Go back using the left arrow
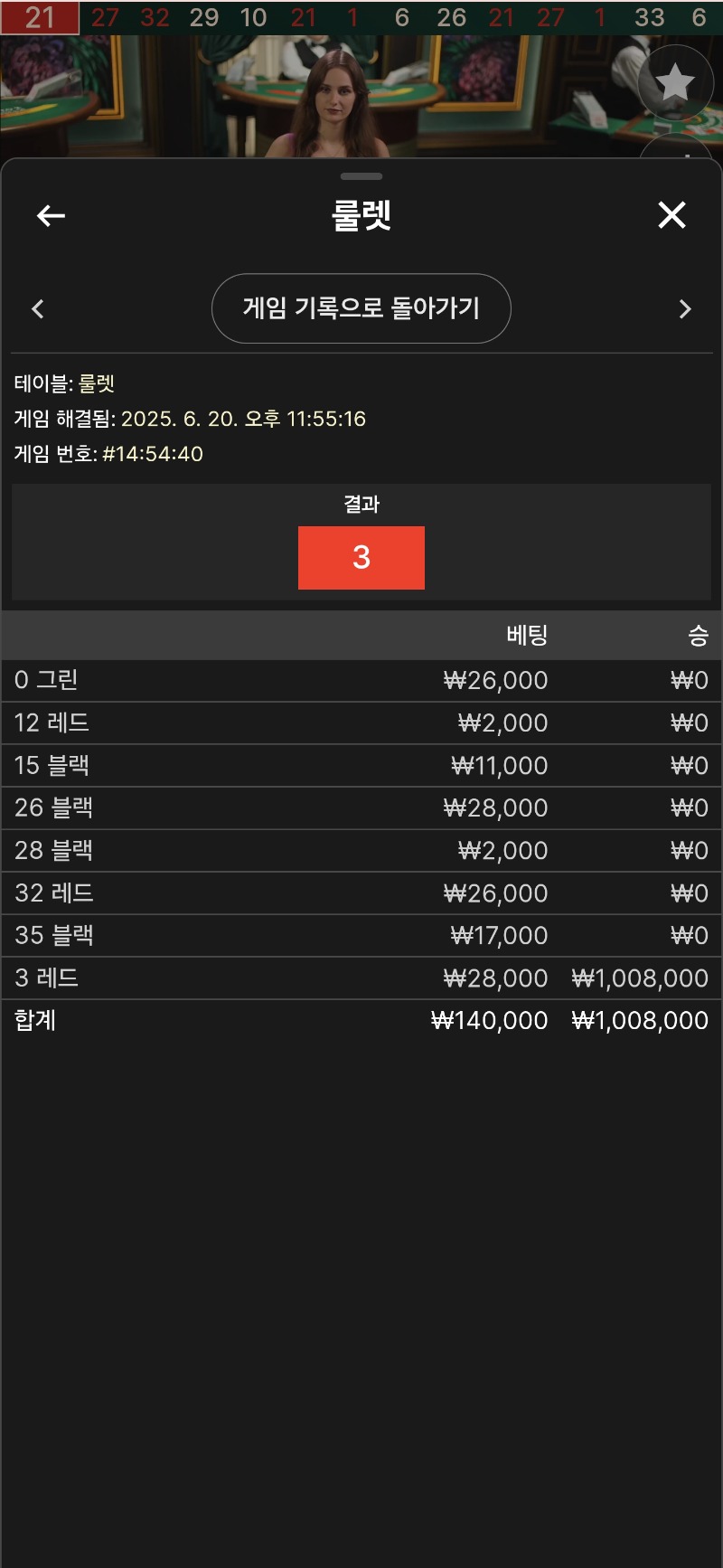This screenshot has width=723, height=1568. (x=51, y=215)
